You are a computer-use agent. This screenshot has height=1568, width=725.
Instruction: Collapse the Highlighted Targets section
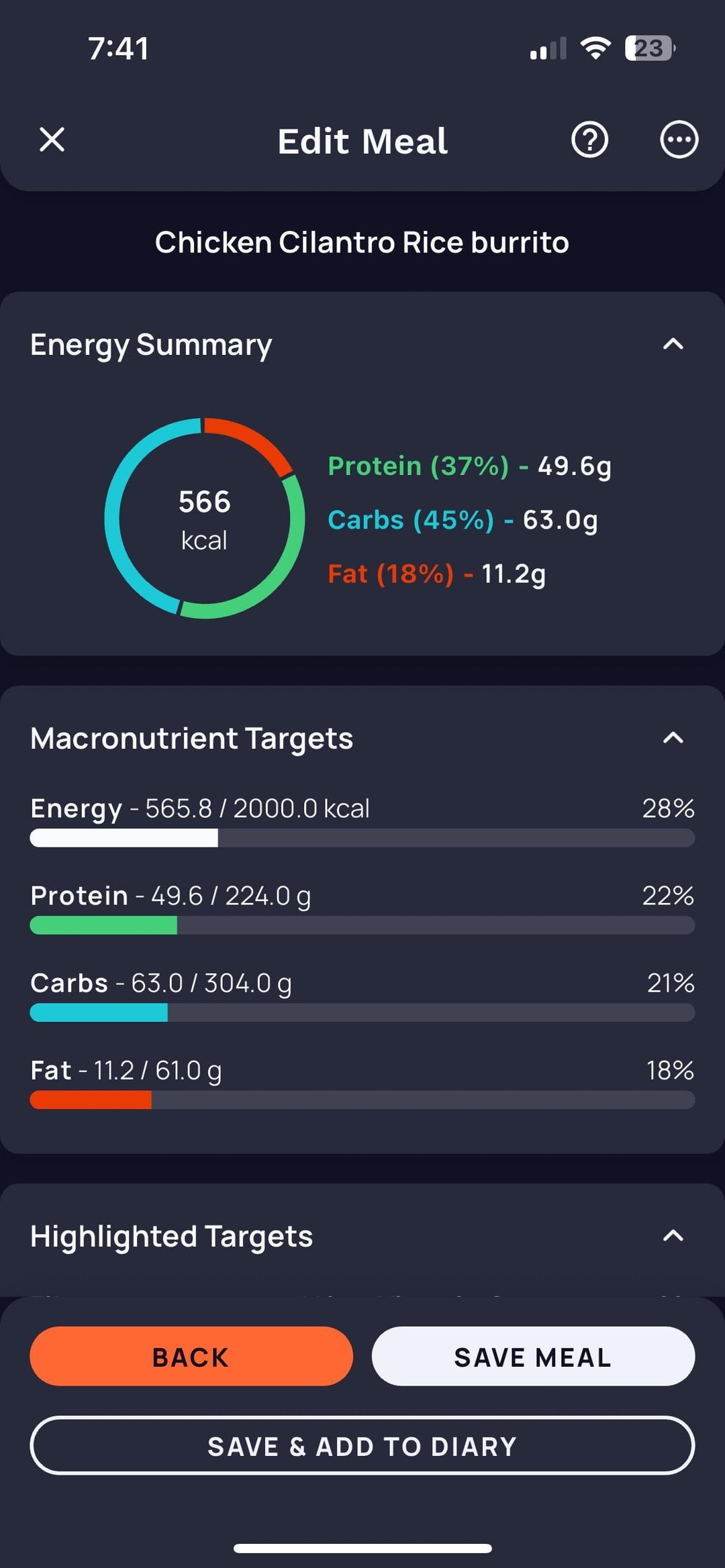click(673, 1236)
